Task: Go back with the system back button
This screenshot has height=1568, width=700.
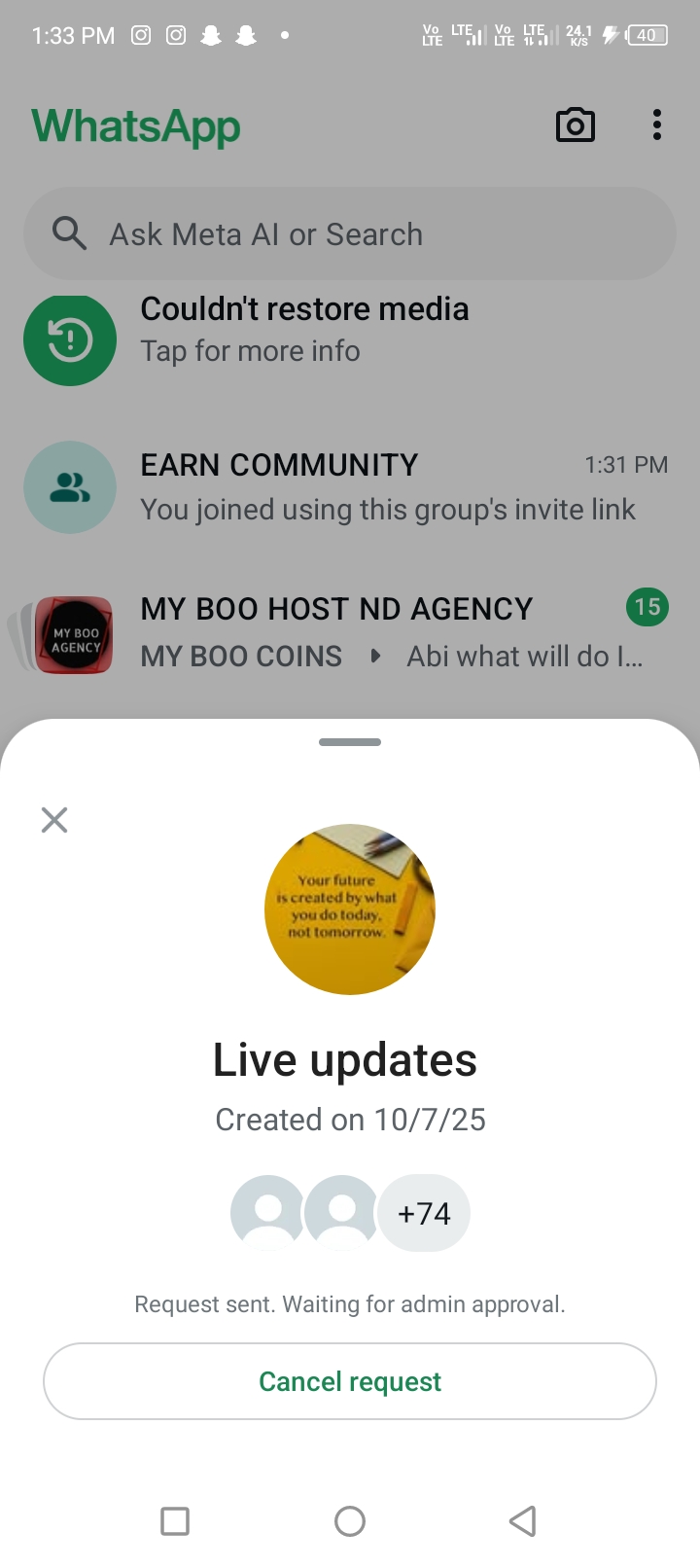Action: 523,1520
